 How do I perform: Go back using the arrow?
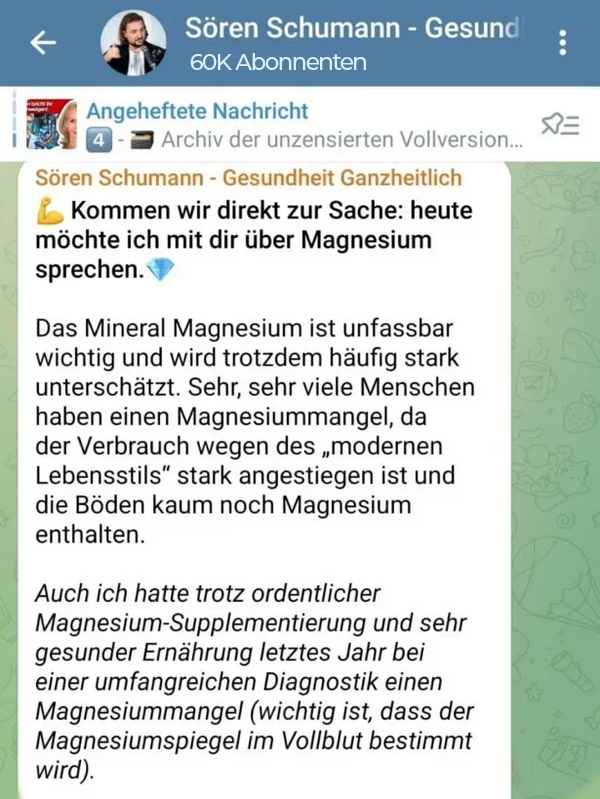[44, 43]
